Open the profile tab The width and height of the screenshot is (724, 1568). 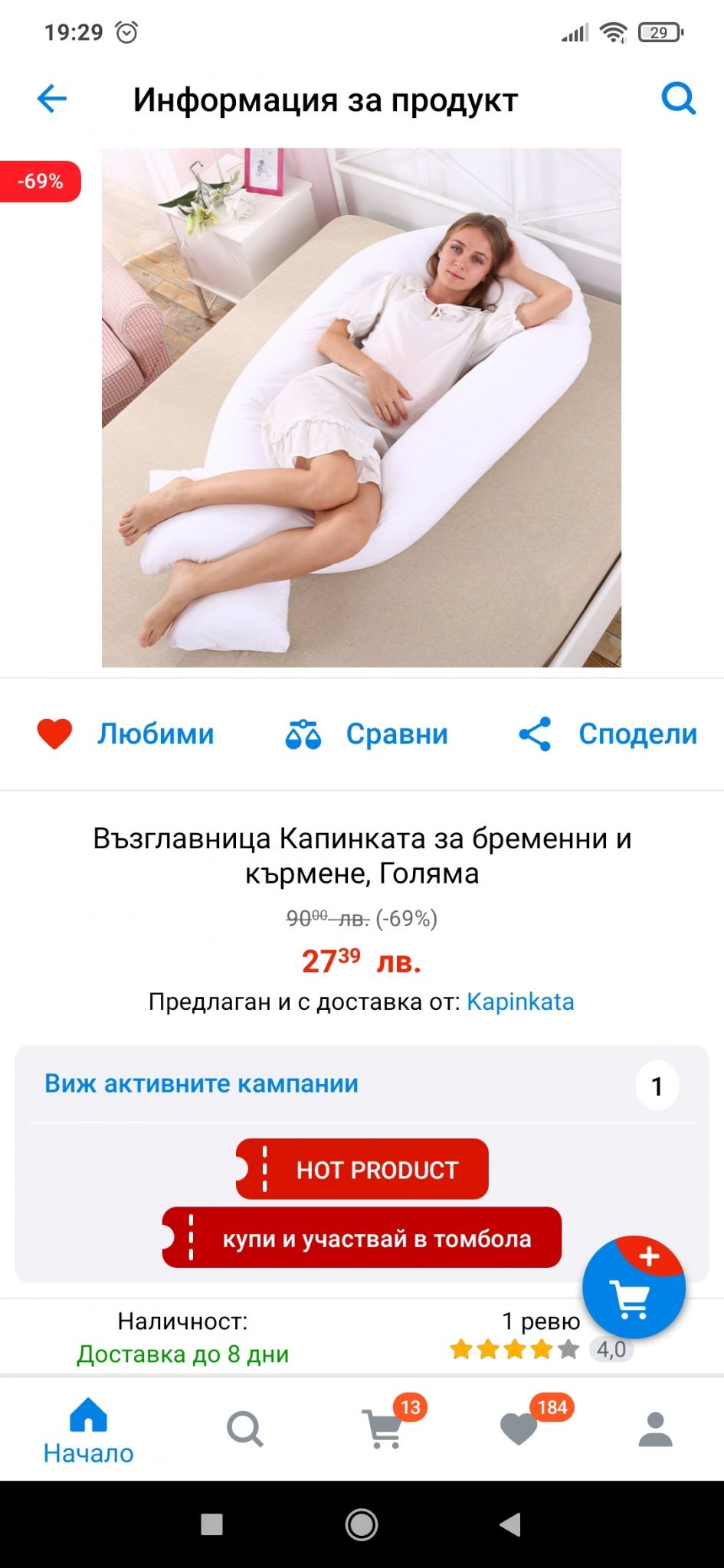[x=655, y=1429]
